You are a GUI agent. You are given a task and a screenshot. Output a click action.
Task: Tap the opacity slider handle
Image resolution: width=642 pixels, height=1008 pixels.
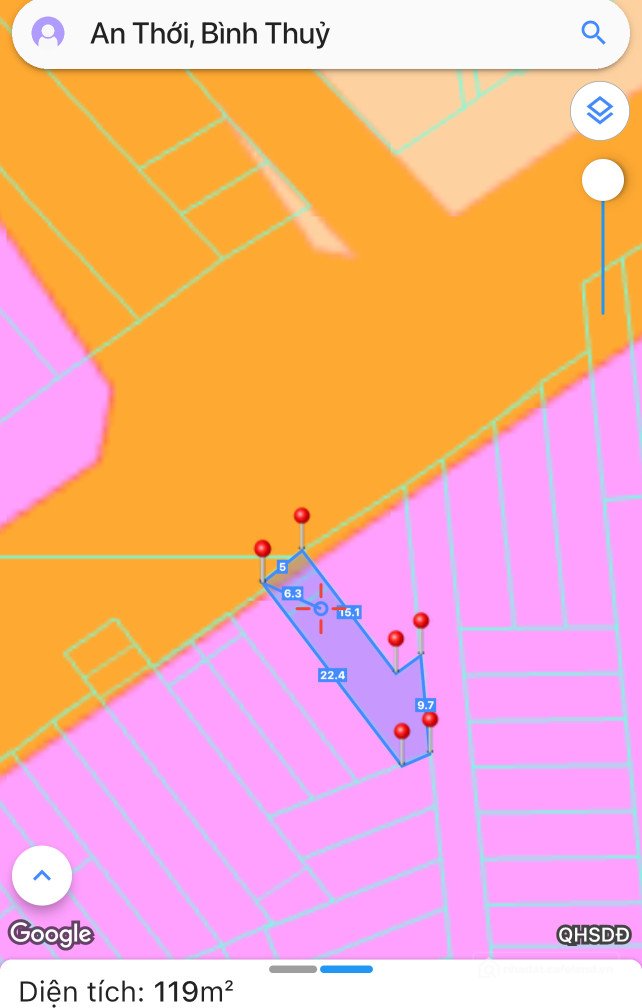(x=602, y=180)
